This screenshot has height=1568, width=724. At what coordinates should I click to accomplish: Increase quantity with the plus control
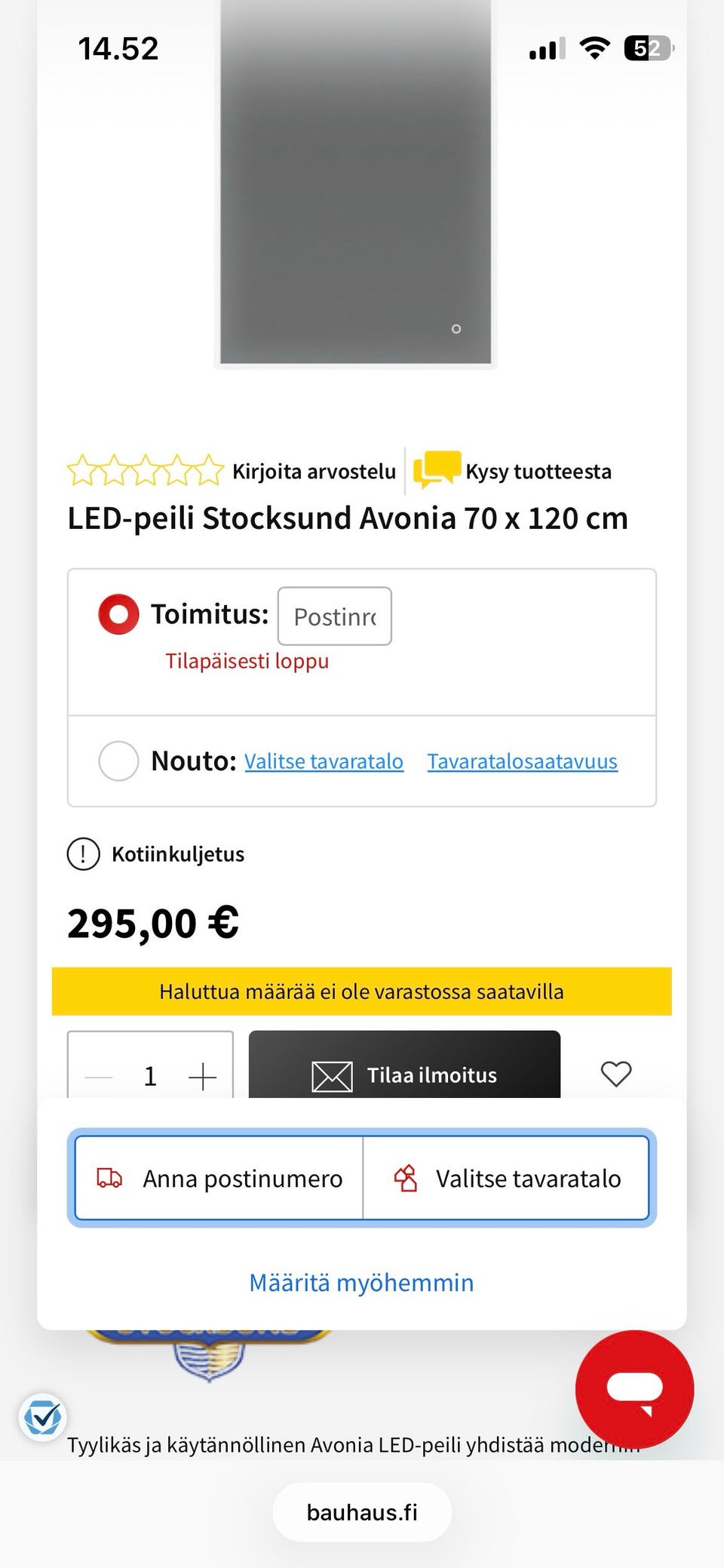202,1075
